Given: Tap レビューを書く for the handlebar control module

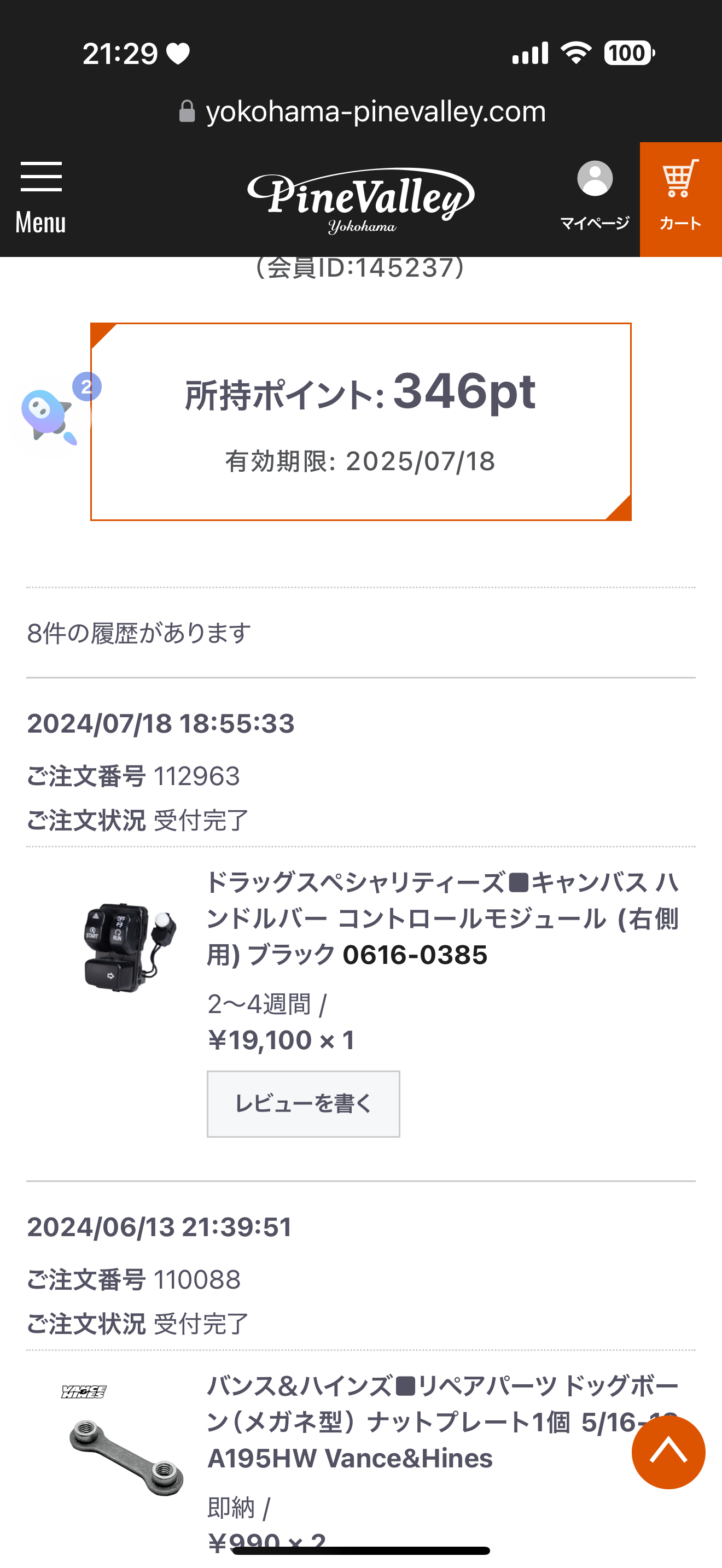Looking at the screenshot, I should tap(303, 1104).
